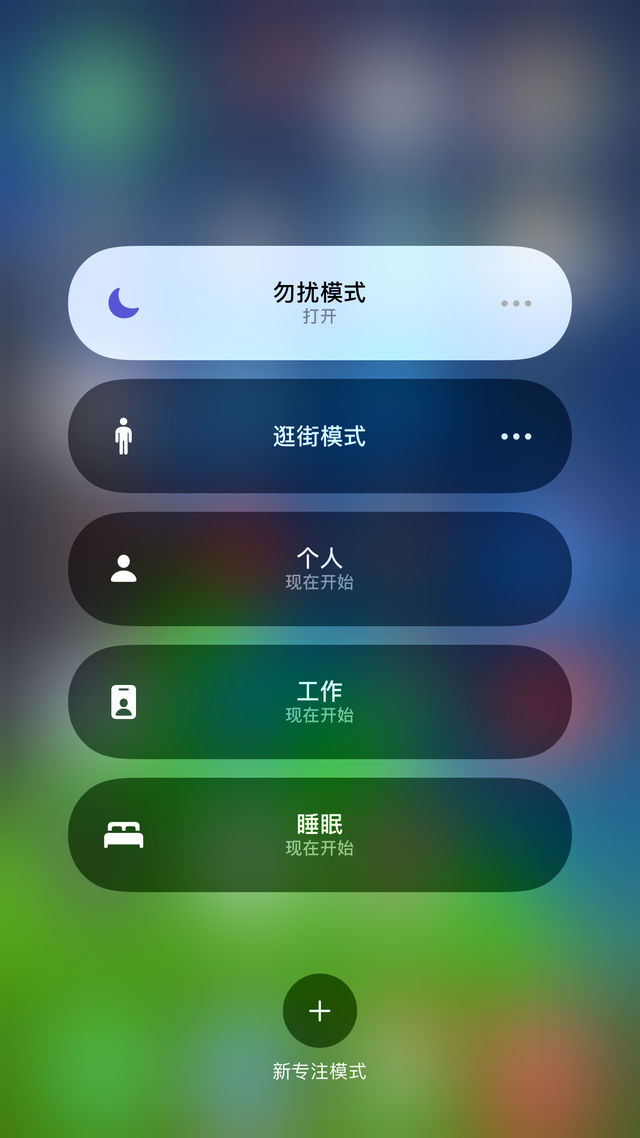The width and height of the screenshot is (640, 1138).
Task: Start the 睡眠 focus mode
Action: coord(320,835)
